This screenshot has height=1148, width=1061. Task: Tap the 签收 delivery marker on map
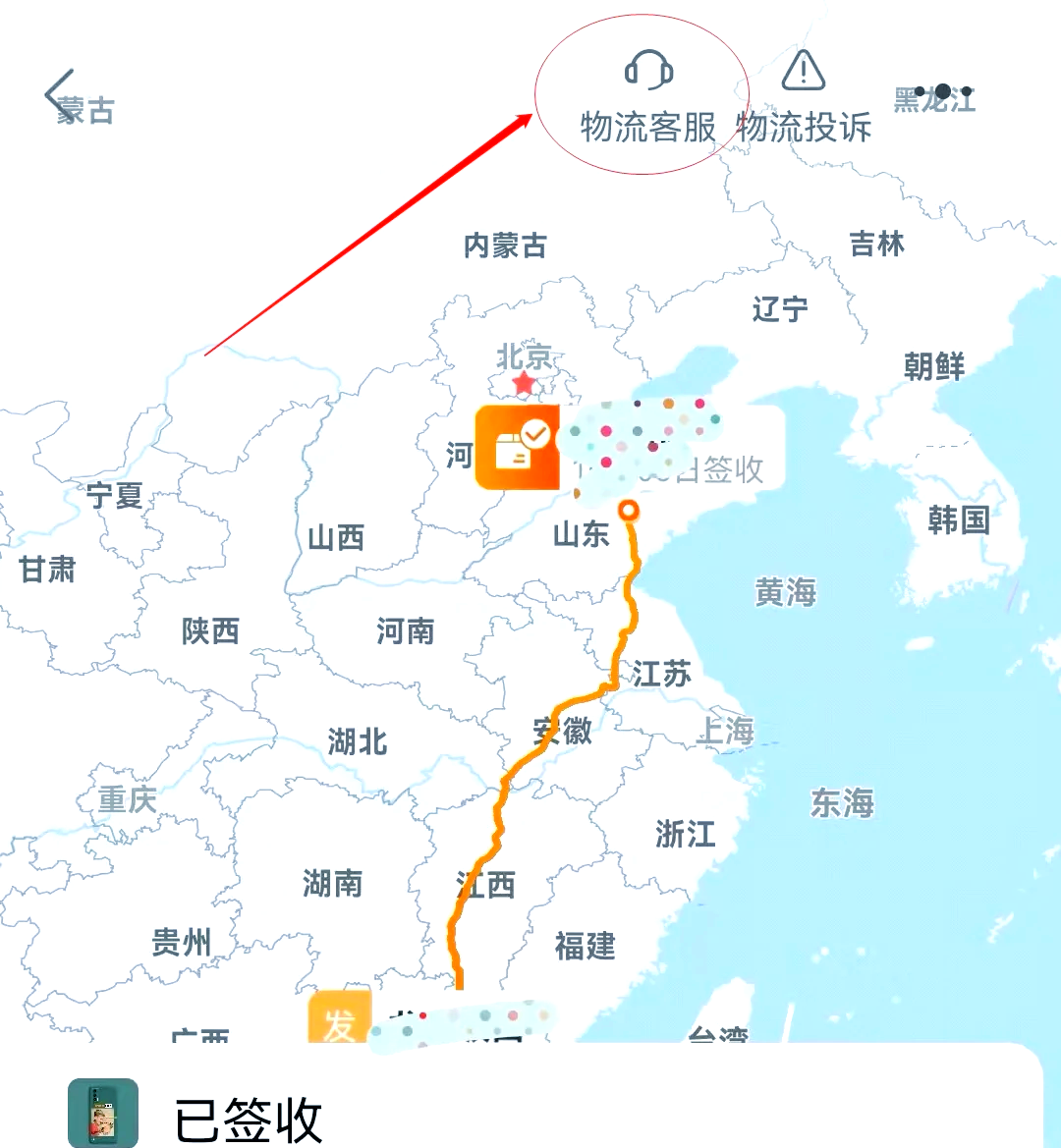pyautogui.click(x=518, y=448)
